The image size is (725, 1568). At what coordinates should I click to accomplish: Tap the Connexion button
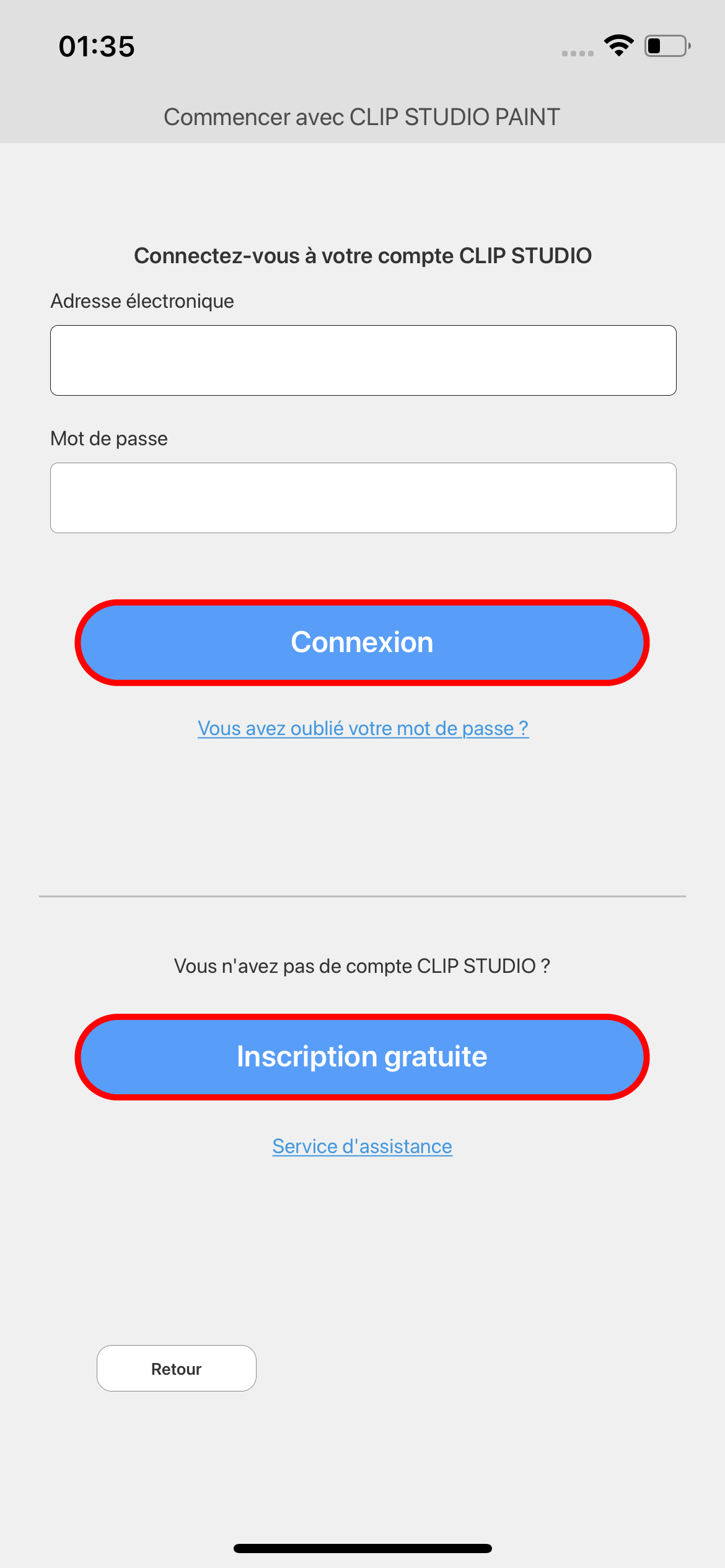(362, 643)
